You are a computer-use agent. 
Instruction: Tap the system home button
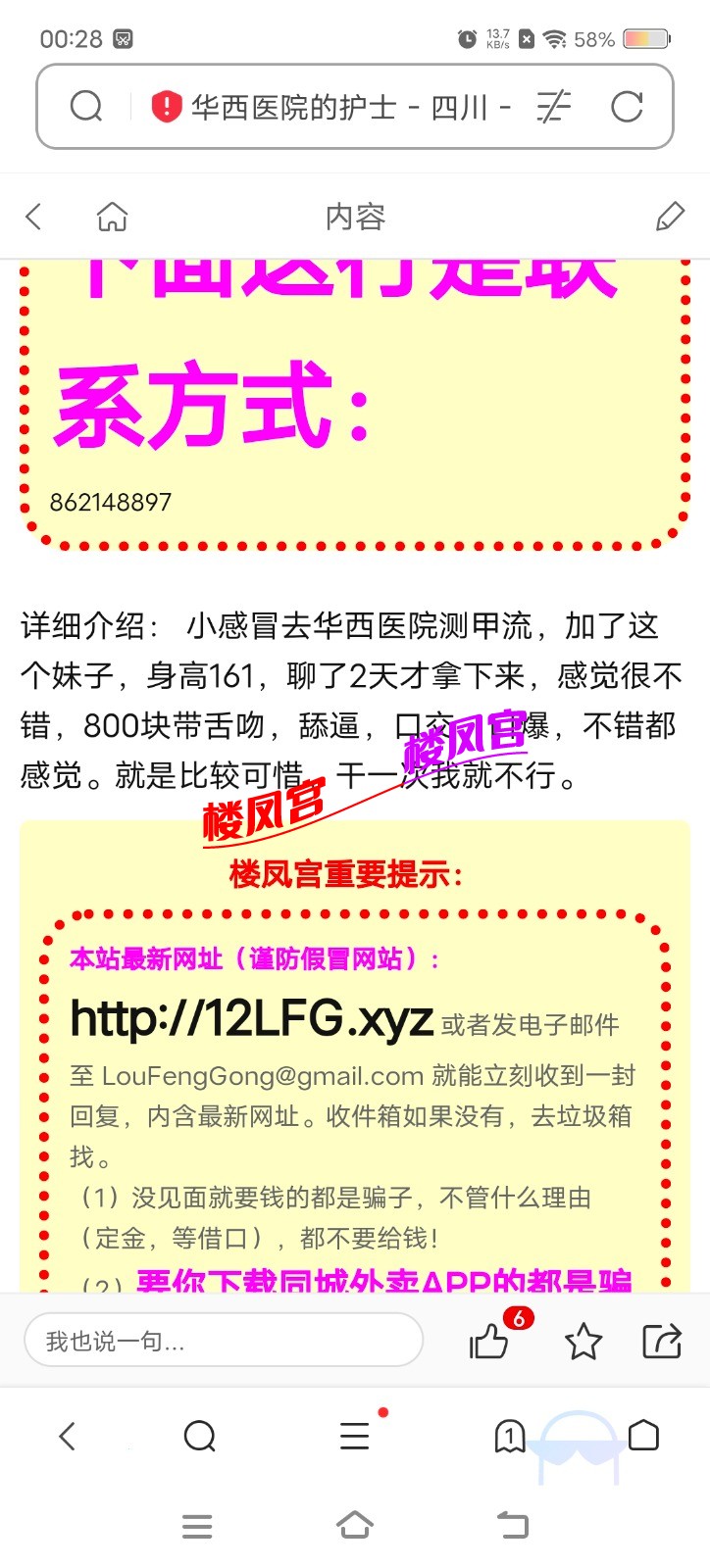[x=354, y=1526]
